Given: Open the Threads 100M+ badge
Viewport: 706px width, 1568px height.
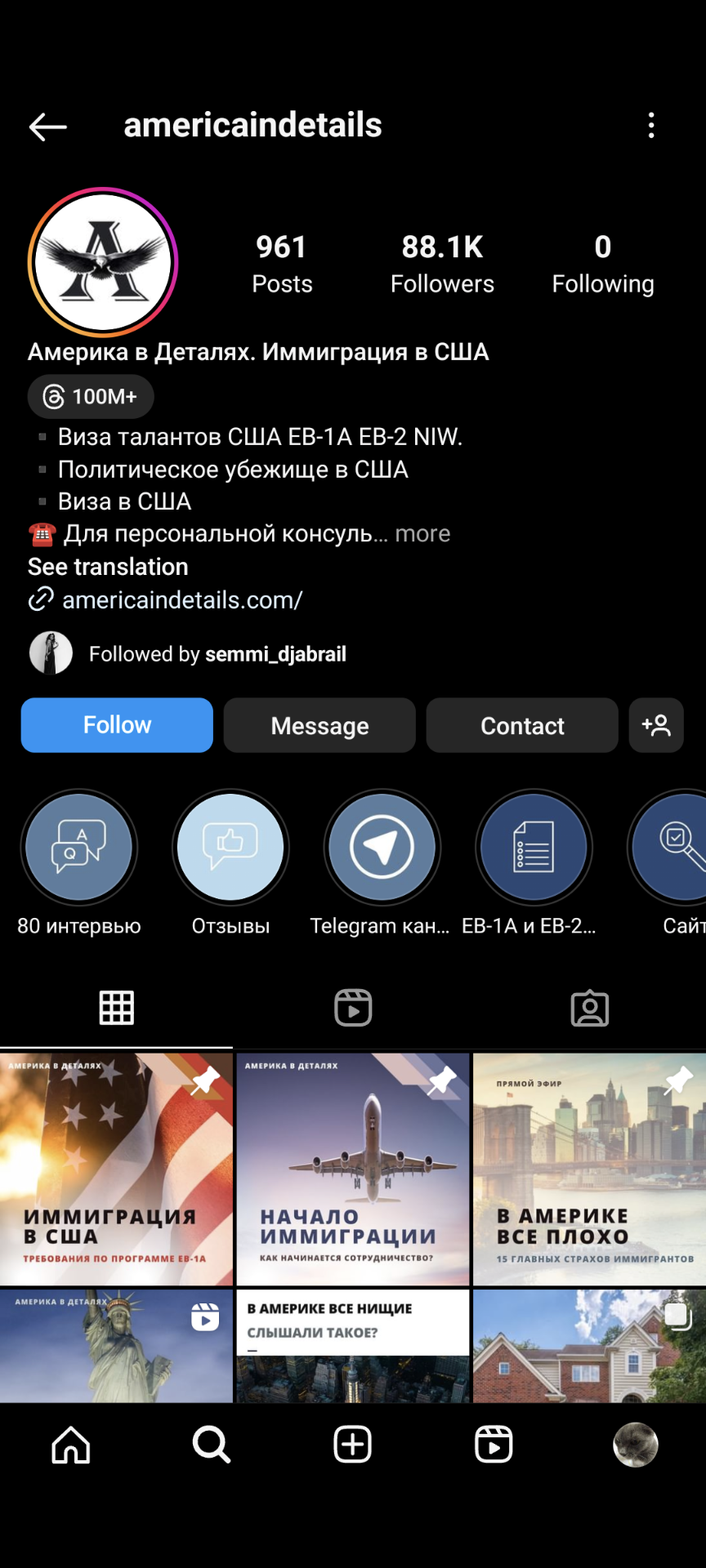Looking at the screenshot, I should [91, 397].
